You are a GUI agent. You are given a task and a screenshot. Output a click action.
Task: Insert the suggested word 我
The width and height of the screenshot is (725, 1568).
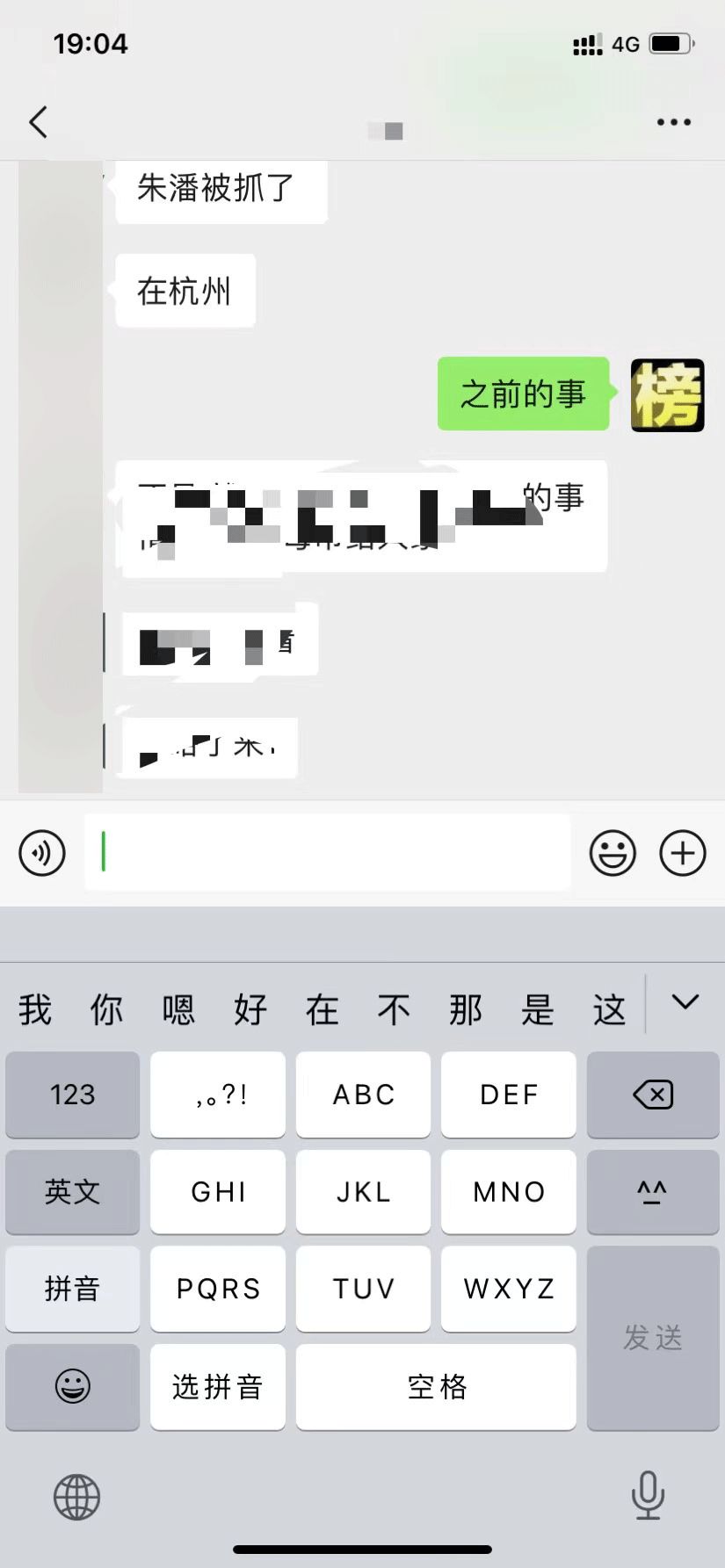[35, 1009]
